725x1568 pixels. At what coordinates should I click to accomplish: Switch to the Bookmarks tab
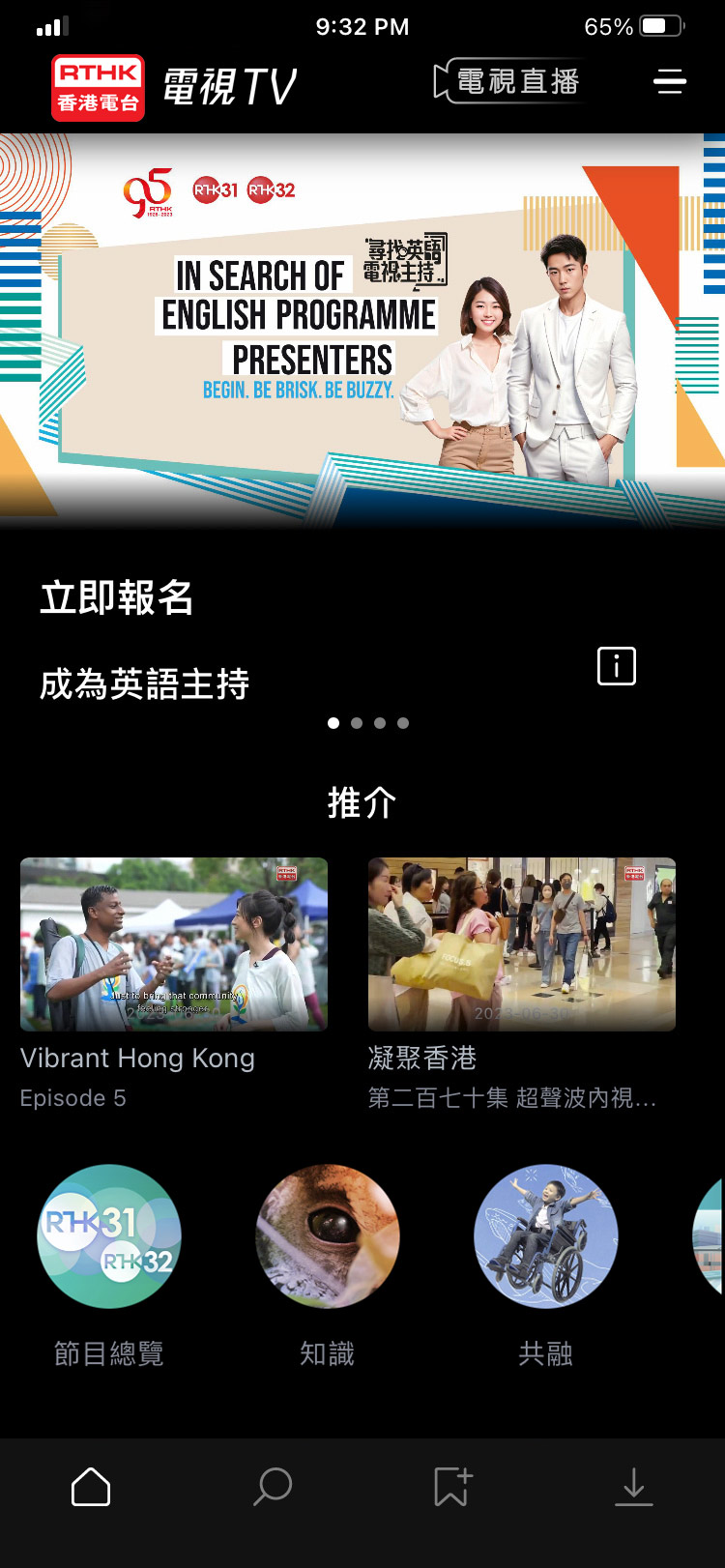point(452,1487)
